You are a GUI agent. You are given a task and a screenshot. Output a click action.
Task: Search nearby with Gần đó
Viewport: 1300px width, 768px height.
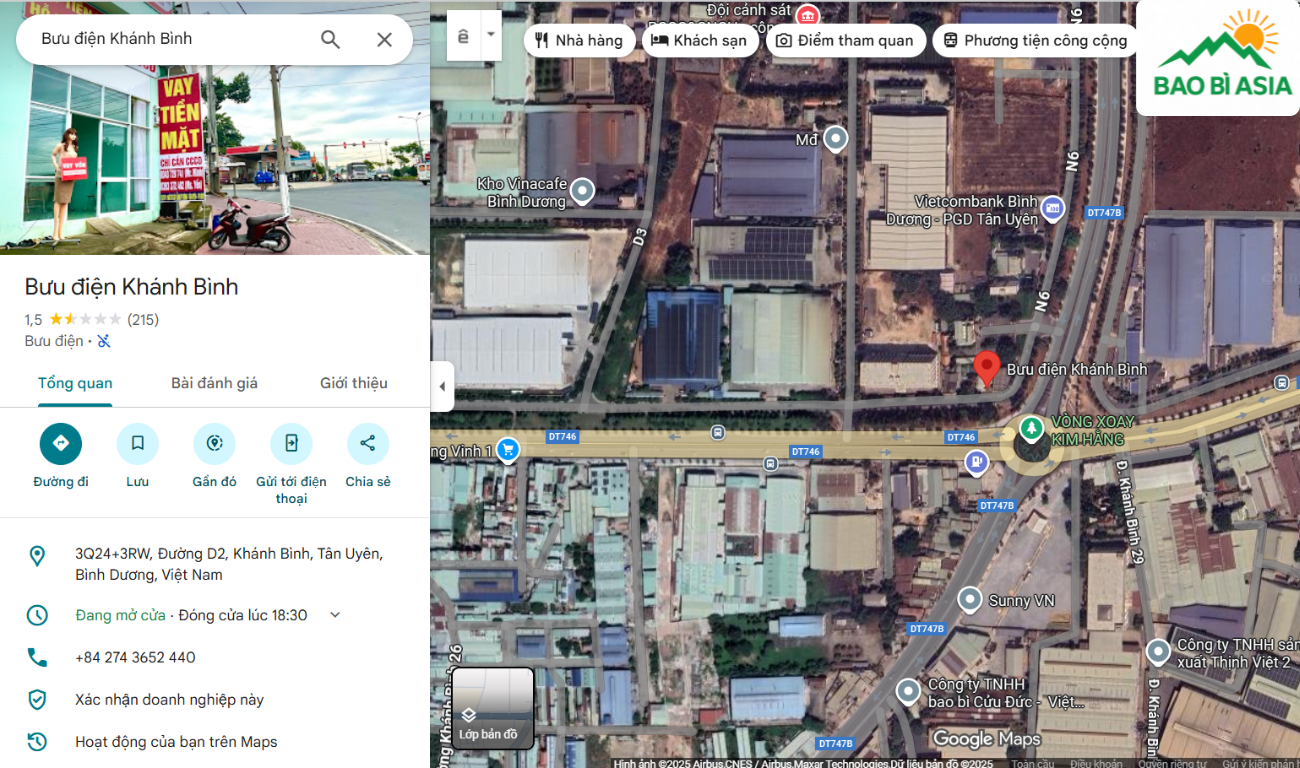pos(214,444)
